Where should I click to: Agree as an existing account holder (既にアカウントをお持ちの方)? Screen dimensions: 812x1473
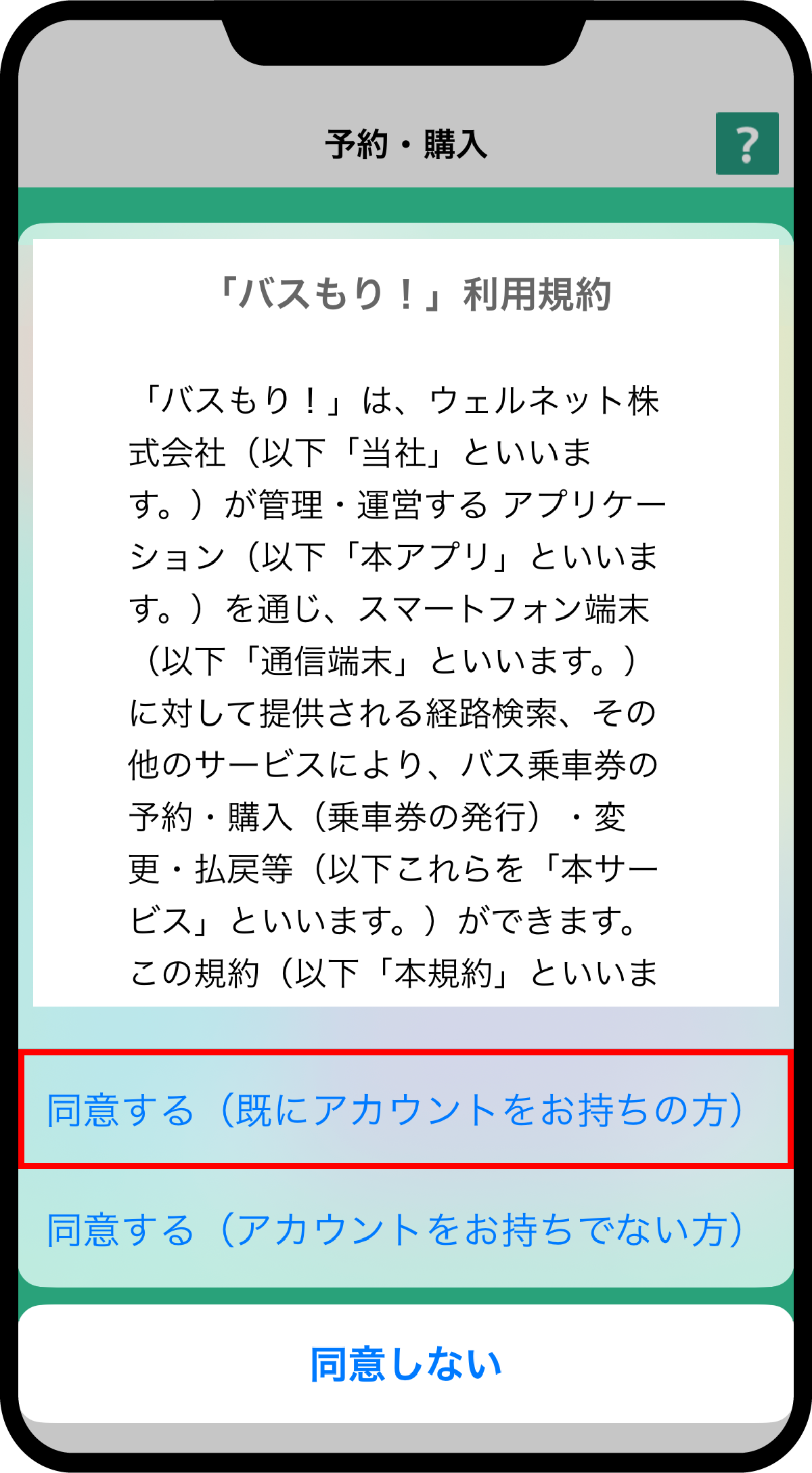pos(405,1109)
